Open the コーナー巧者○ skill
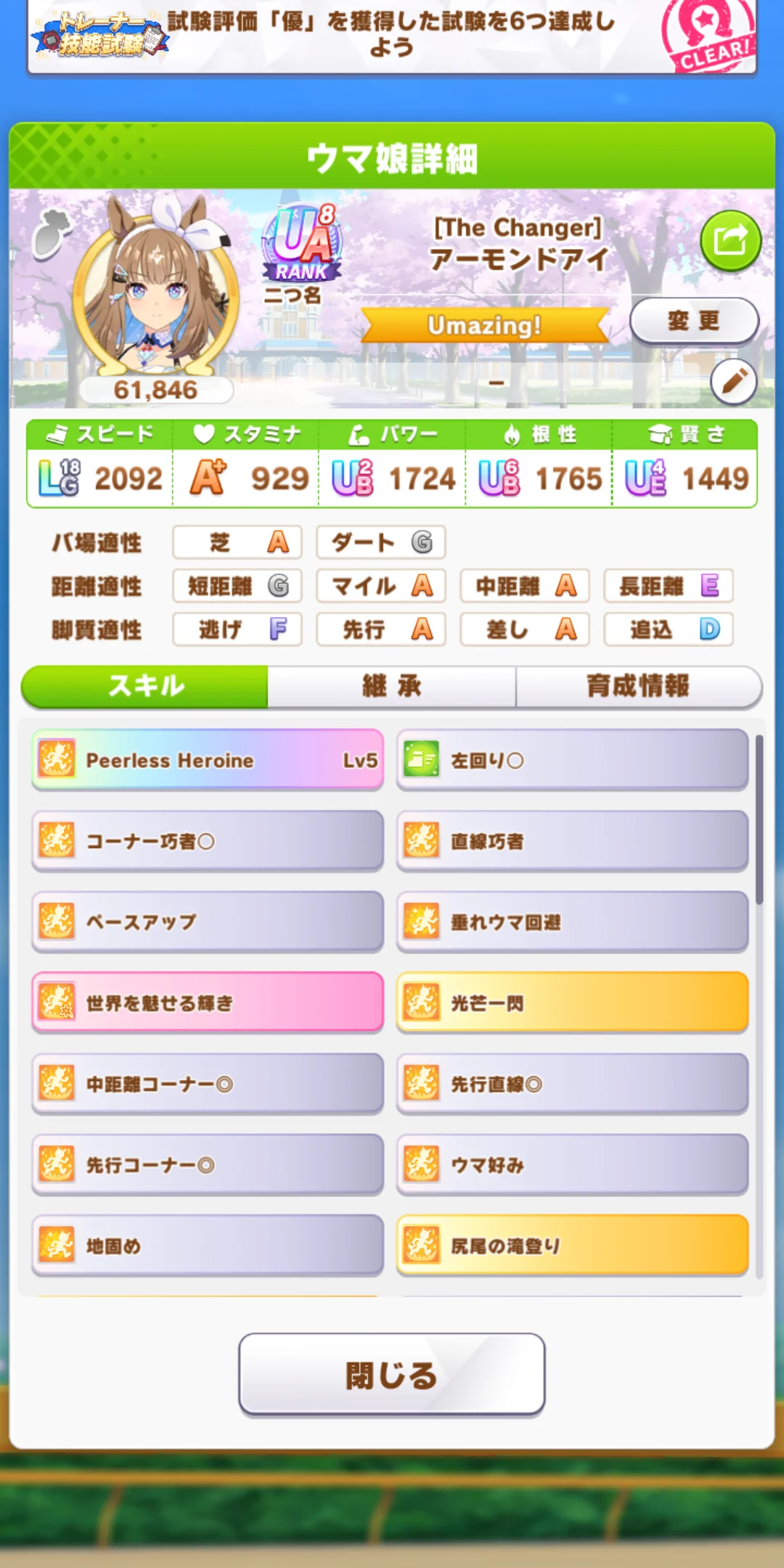The image size is (784, 1568). coord(208,841)
